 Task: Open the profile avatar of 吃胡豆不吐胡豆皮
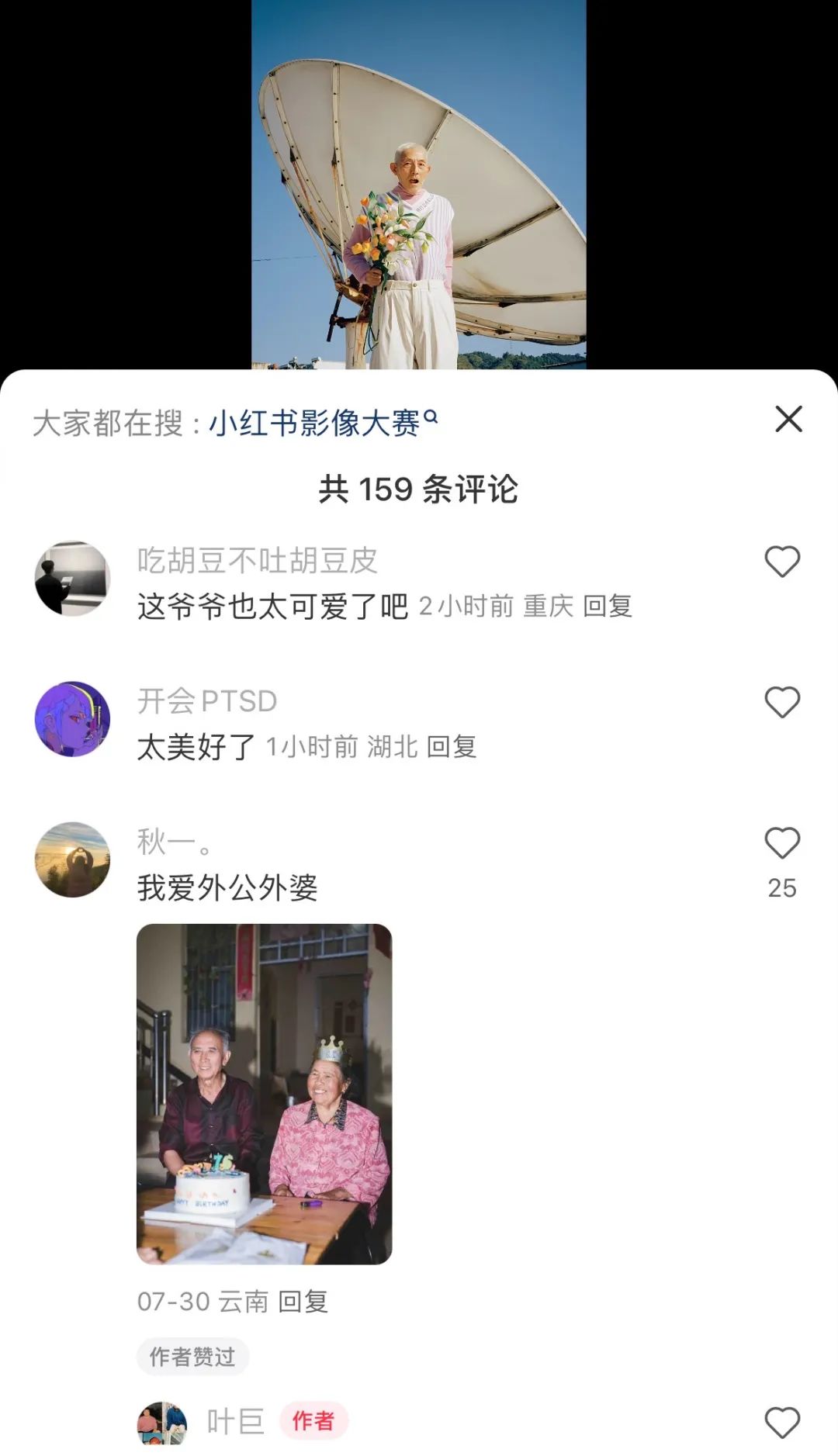coord(72,579)
